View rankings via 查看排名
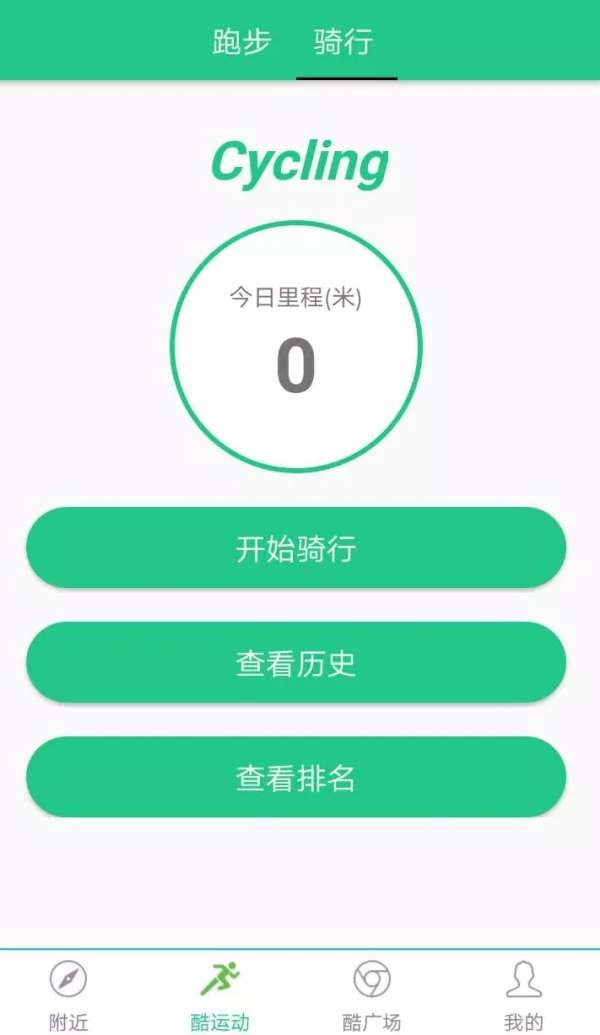Image resolution: width=600 pixels, height=1035 pixels. click(296, 778)
